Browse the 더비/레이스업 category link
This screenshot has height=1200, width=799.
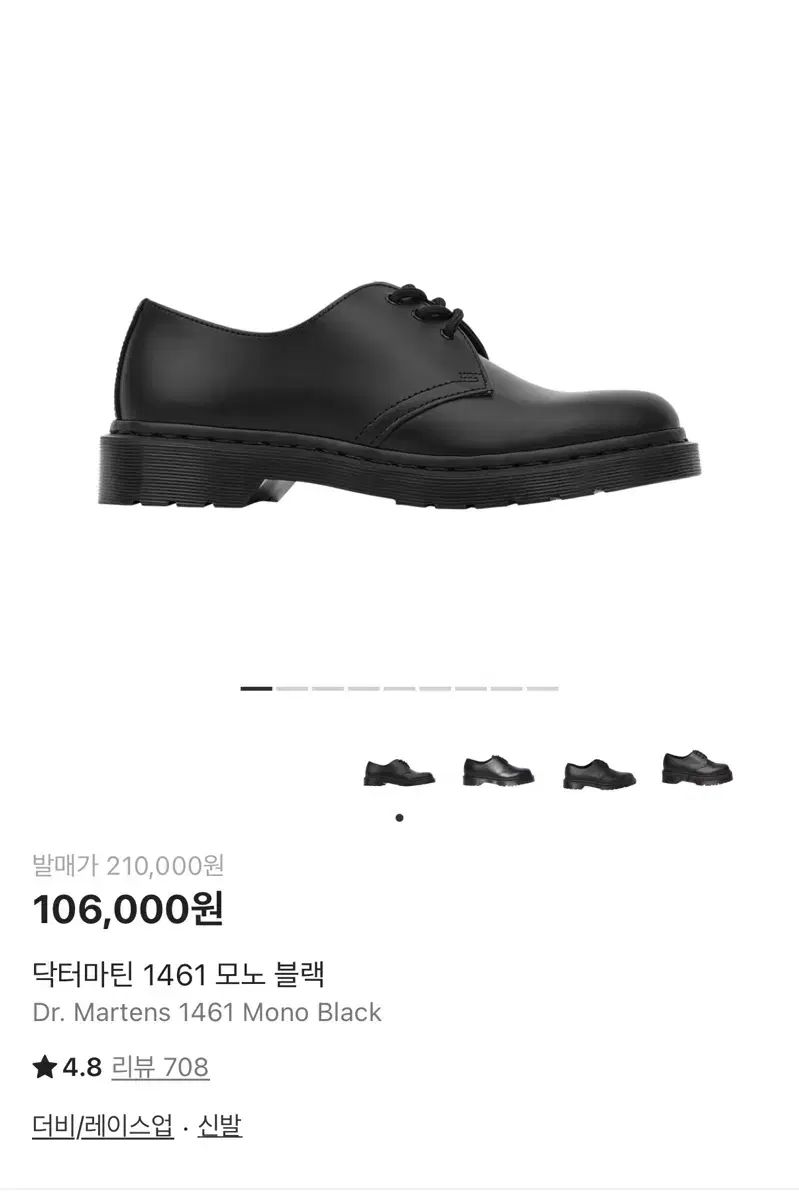pyautogui.click(x=103, y=1126)
